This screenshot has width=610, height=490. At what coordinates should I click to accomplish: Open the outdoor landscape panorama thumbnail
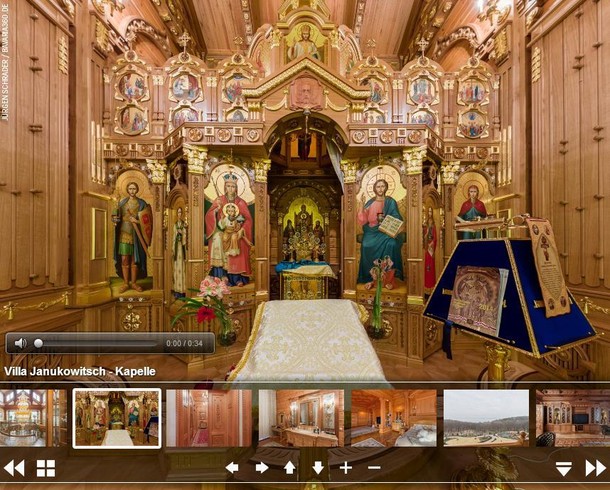click(x=486, y=418)
